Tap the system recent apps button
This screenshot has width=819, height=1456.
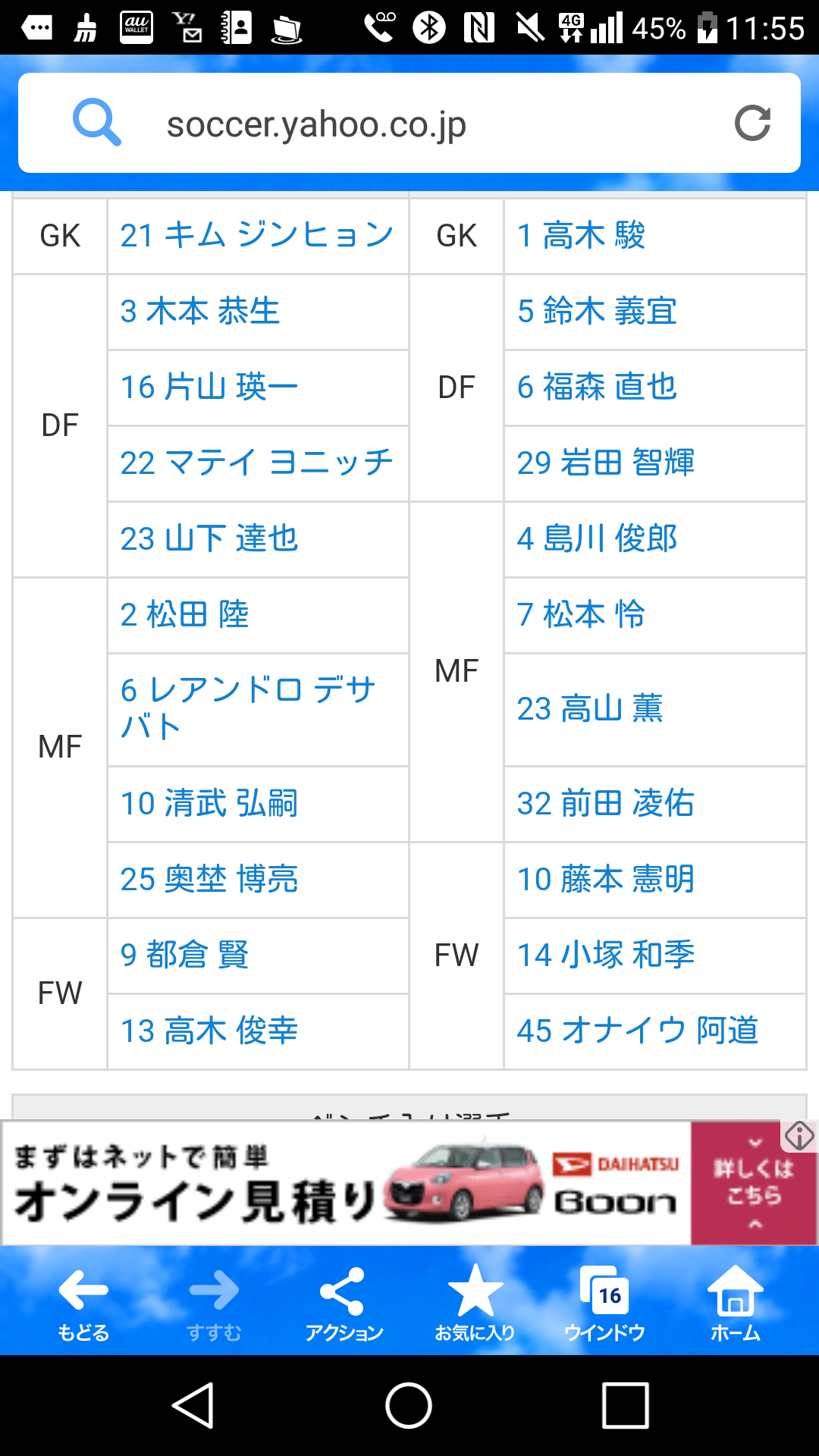[x=625, y=1405]
